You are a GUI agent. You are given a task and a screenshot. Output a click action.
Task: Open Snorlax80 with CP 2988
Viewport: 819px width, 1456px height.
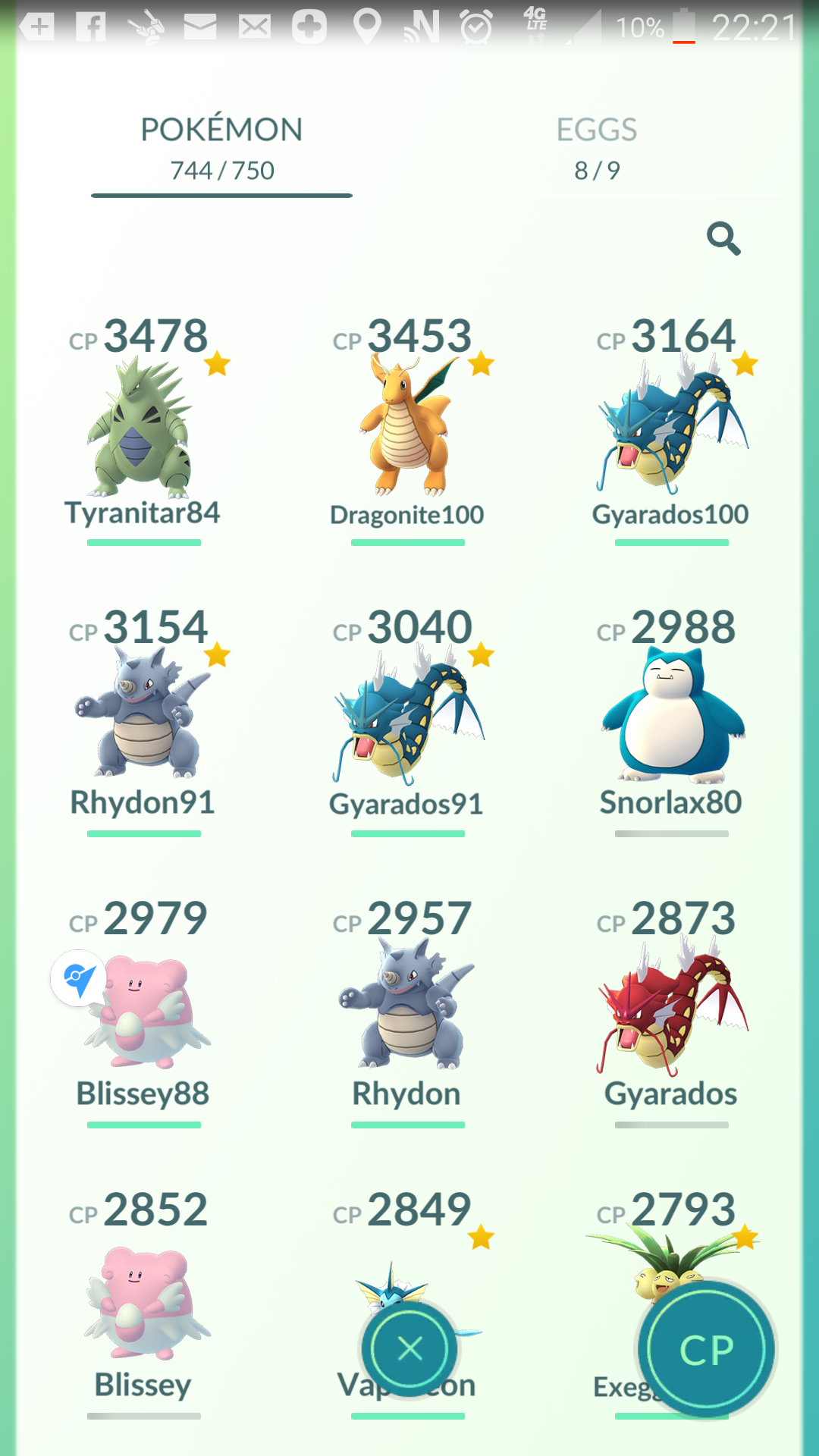click(x=671, y=721)
